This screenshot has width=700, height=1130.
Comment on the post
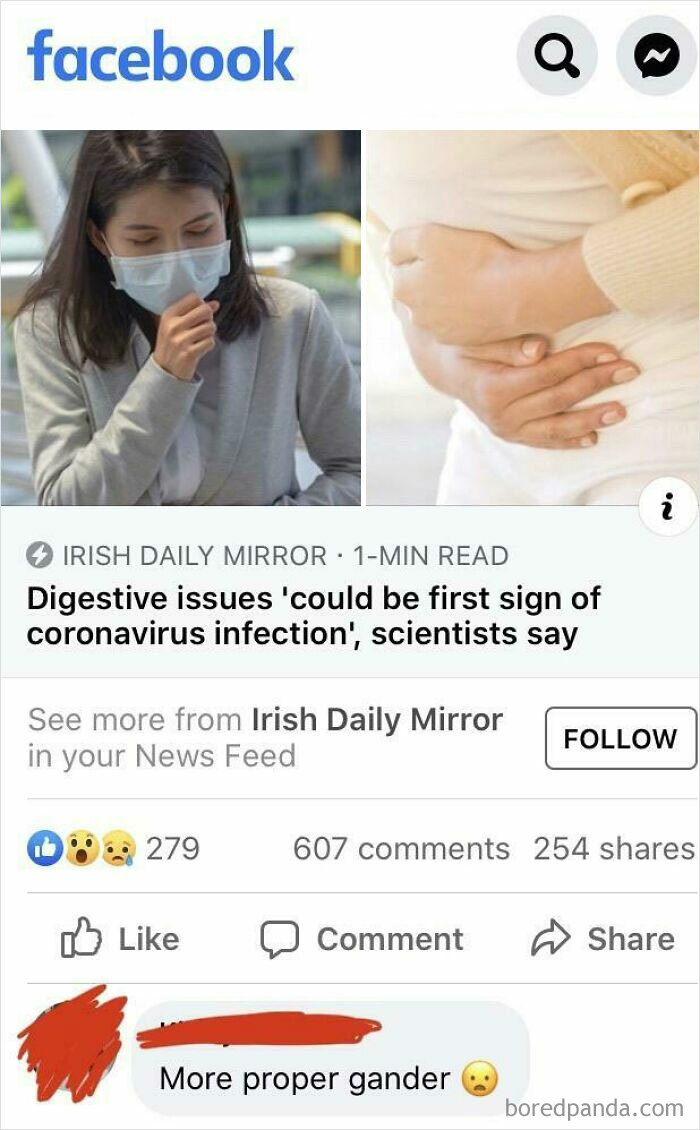pyautogui.click(x=362, y=939)
